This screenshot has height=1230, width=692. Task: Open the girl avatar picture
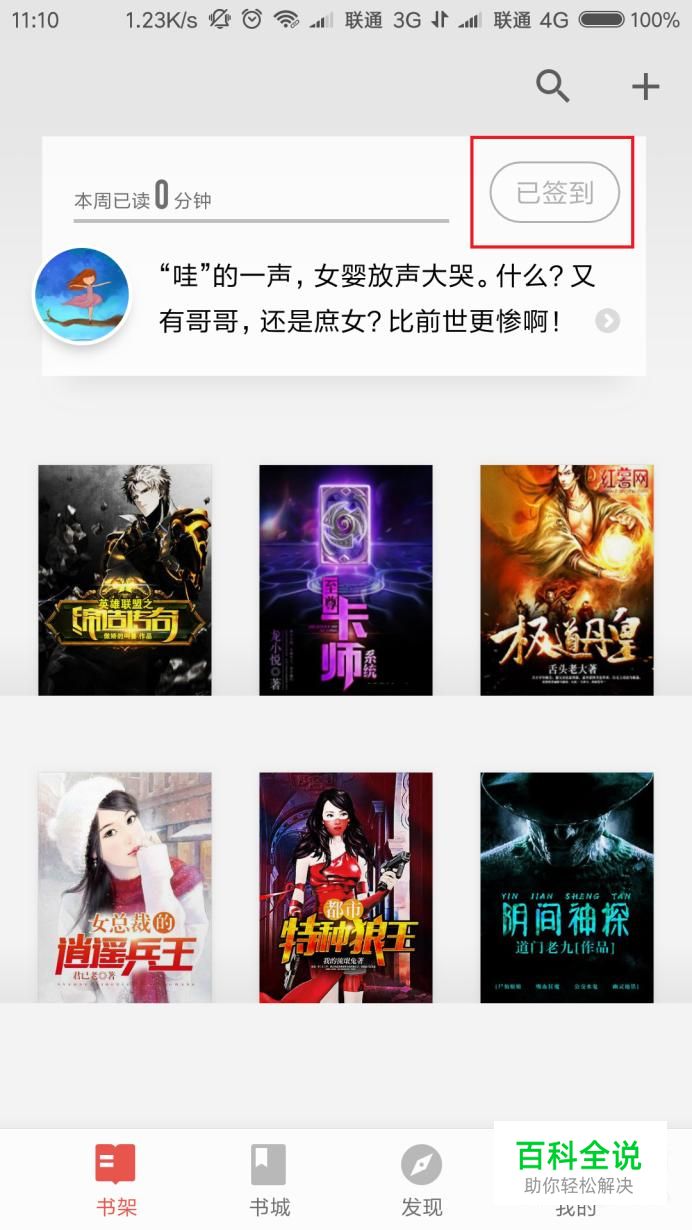[82, 295]
